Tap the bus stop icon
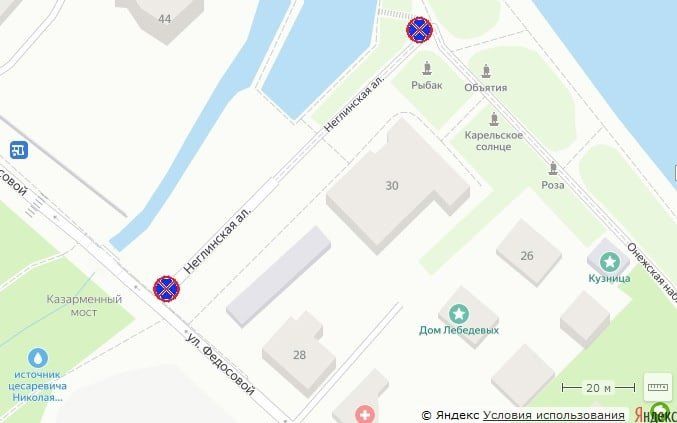The width and height of the screenshot is (677, 423). coord(18,150)
